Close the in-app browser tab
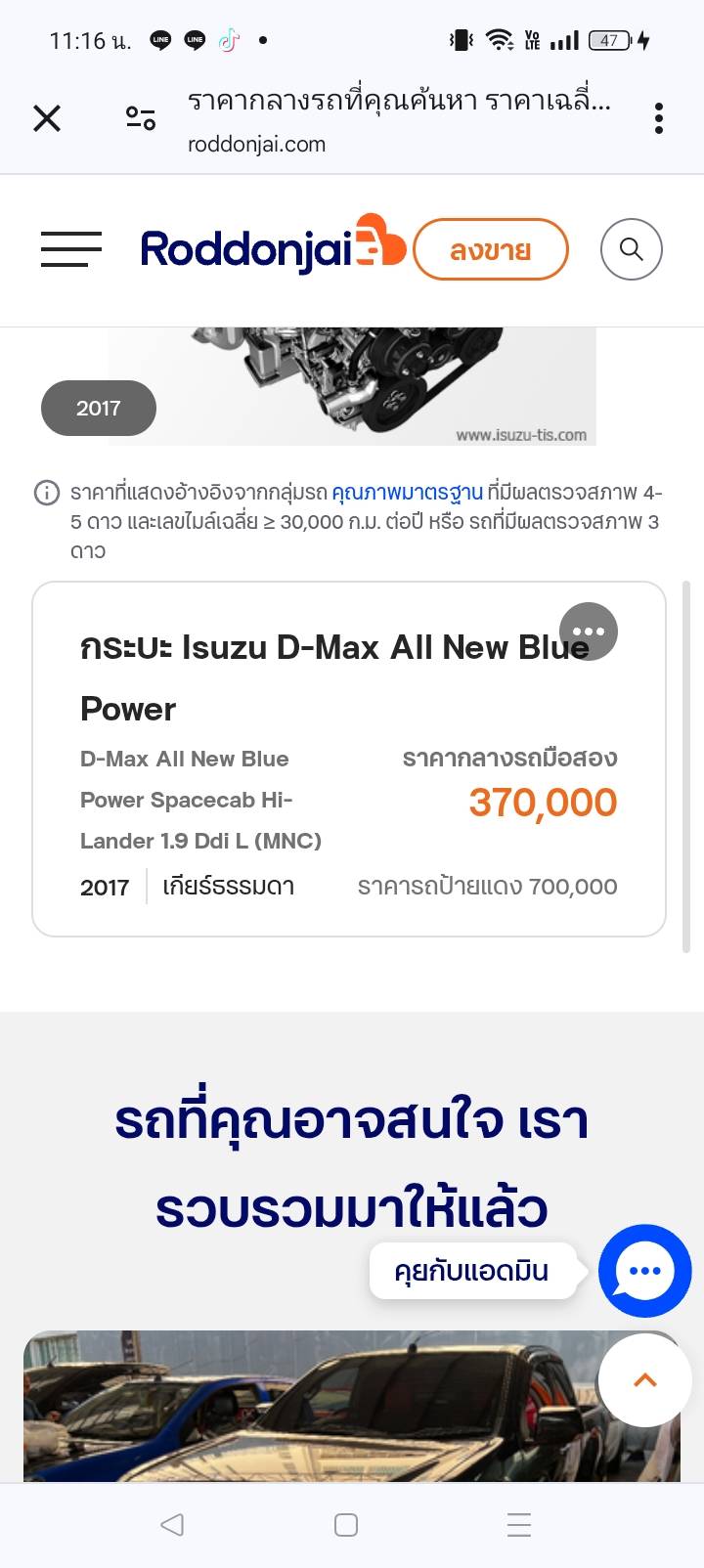This screenshot has width=704, height=1568. coord(47,119)
